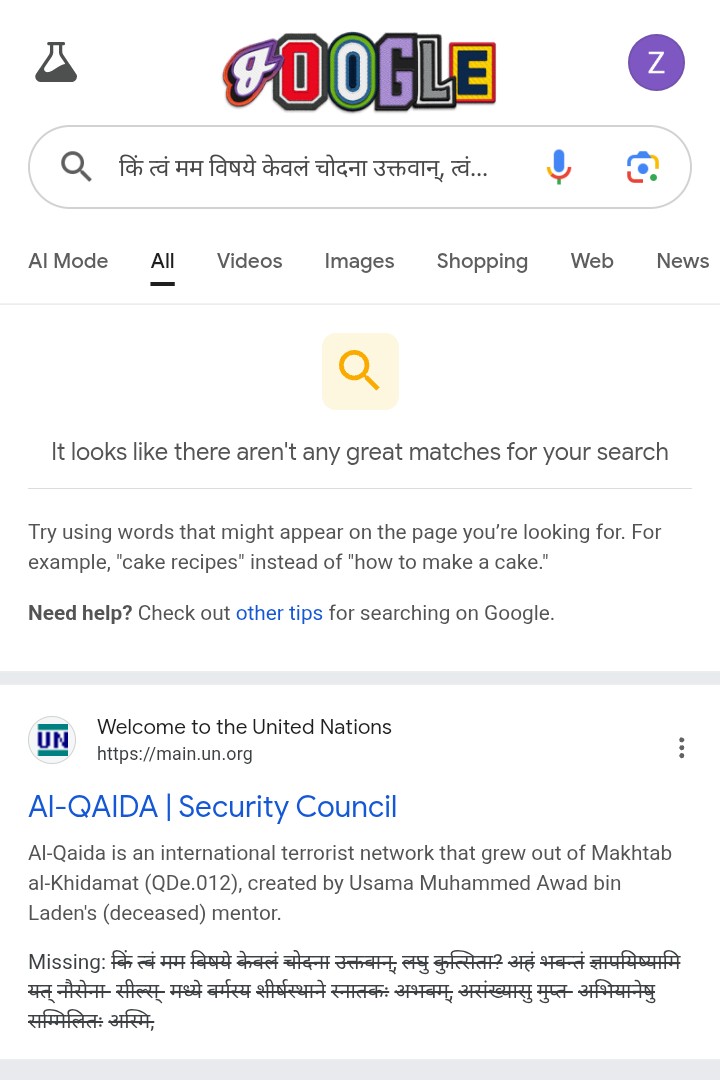The width and height of the screenshot is (720, 1080).
Task: Start voice search with the microphone
Action: 559,167
